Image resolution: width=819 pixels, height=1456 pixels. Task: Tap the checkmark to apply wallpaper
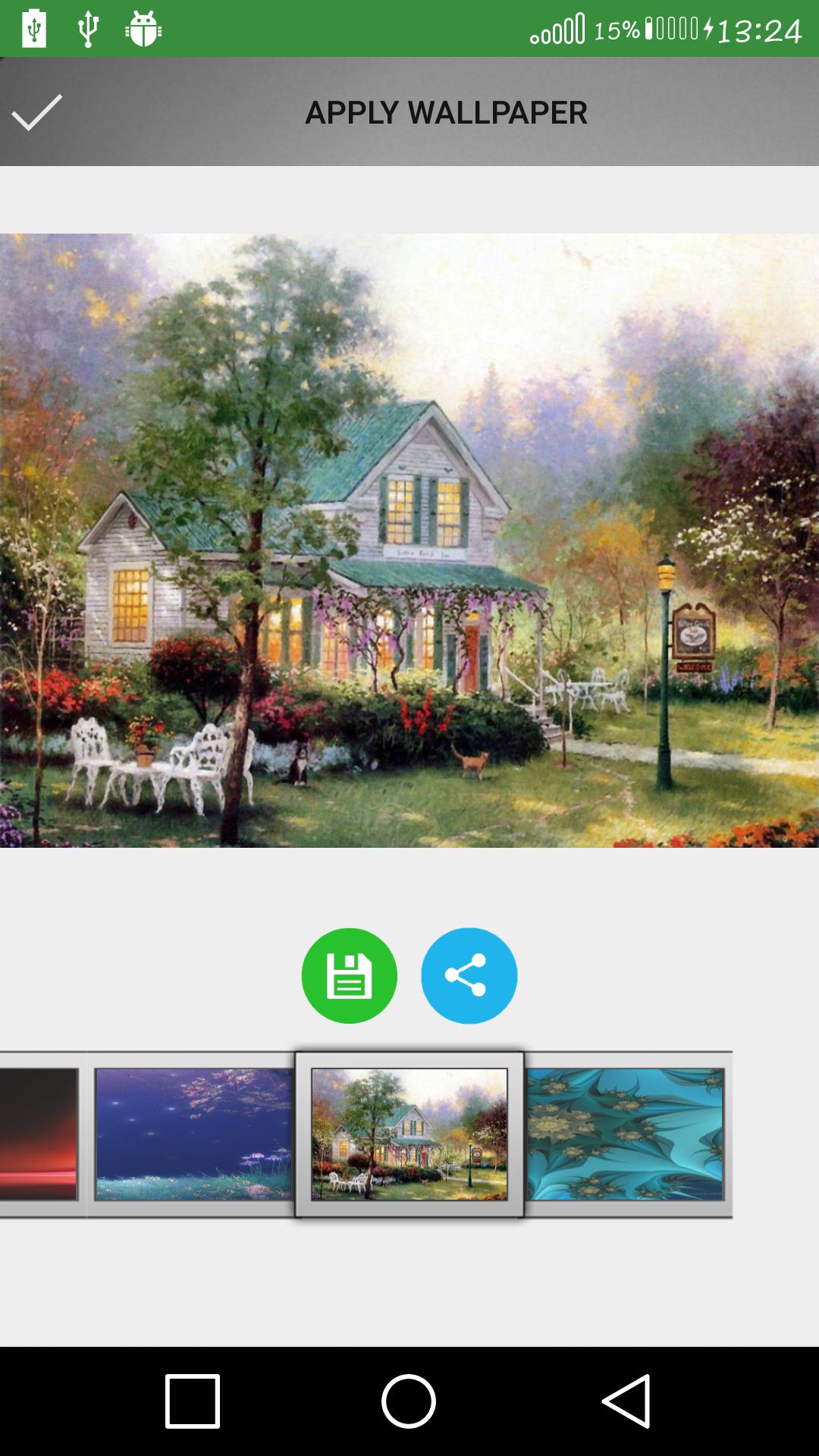coord(36,114)
